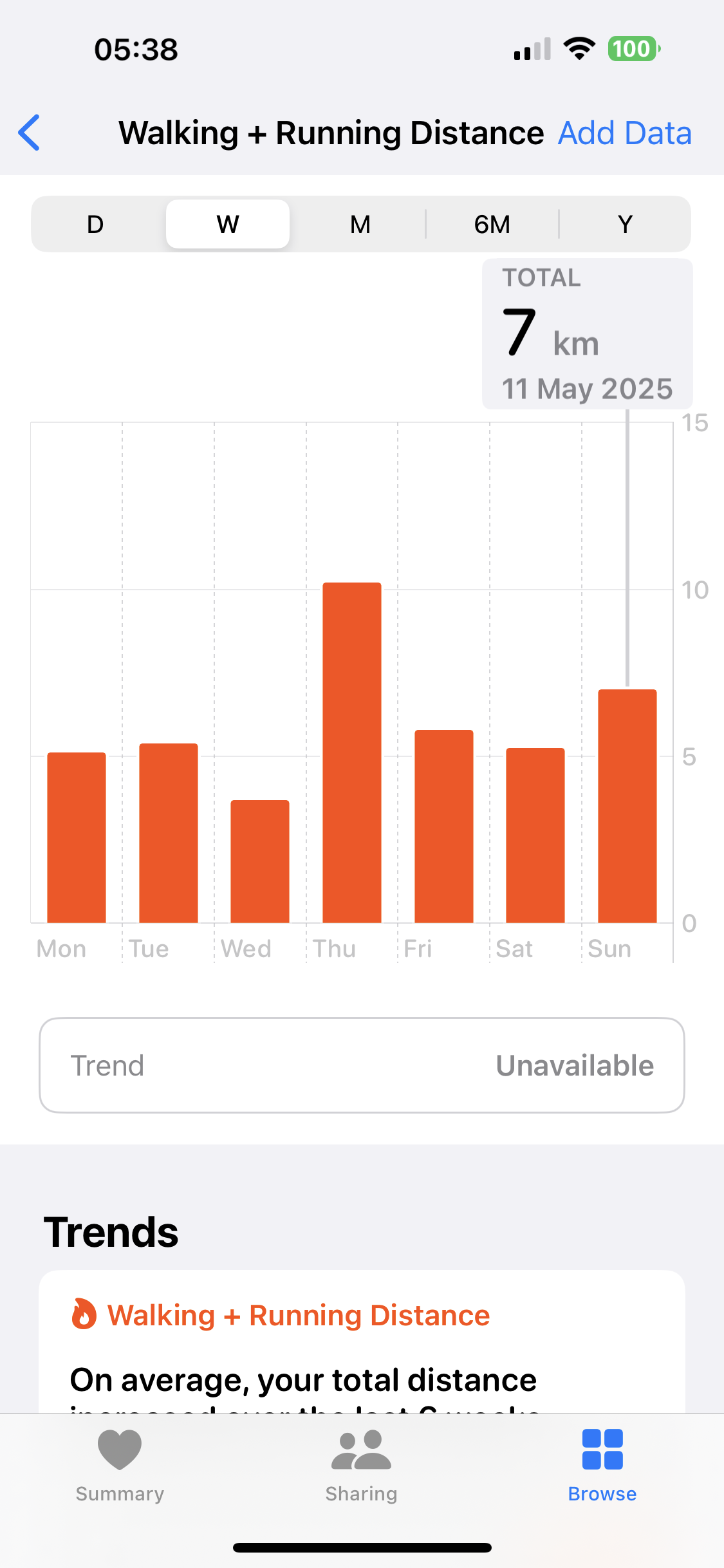The height and width of the screenshot is (1568, 724).
Task: Select Monday's bar in the chart
Action: 77,837
